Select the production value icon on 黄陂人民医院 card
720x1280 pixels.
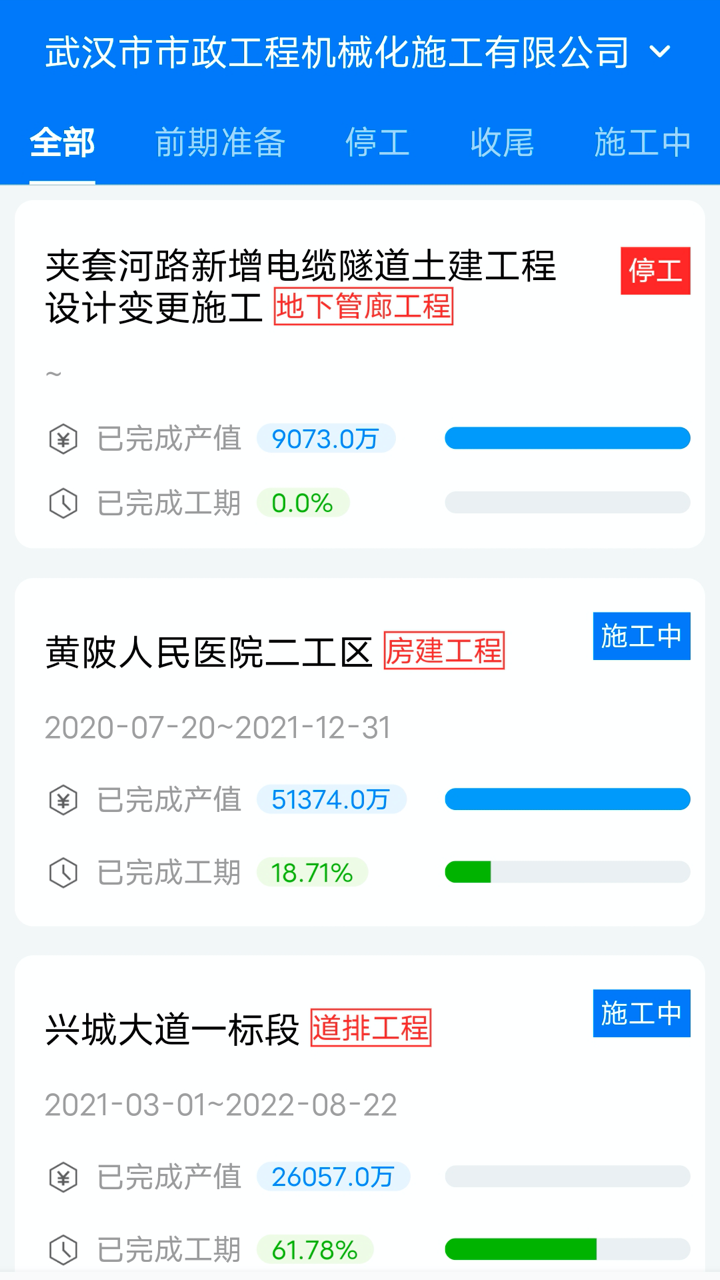63,799
